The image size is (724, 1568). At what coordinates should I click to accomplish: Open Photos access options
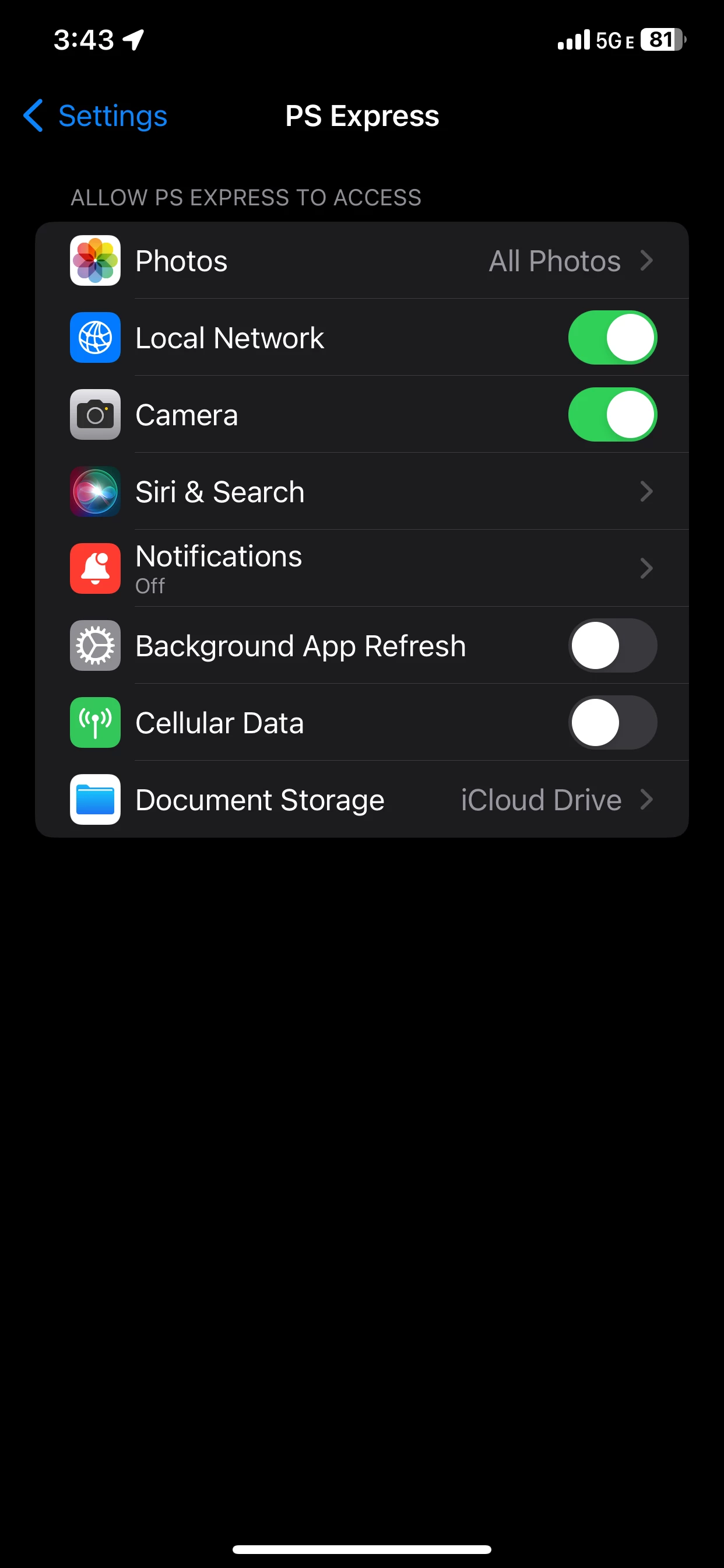tap(361, 261)
